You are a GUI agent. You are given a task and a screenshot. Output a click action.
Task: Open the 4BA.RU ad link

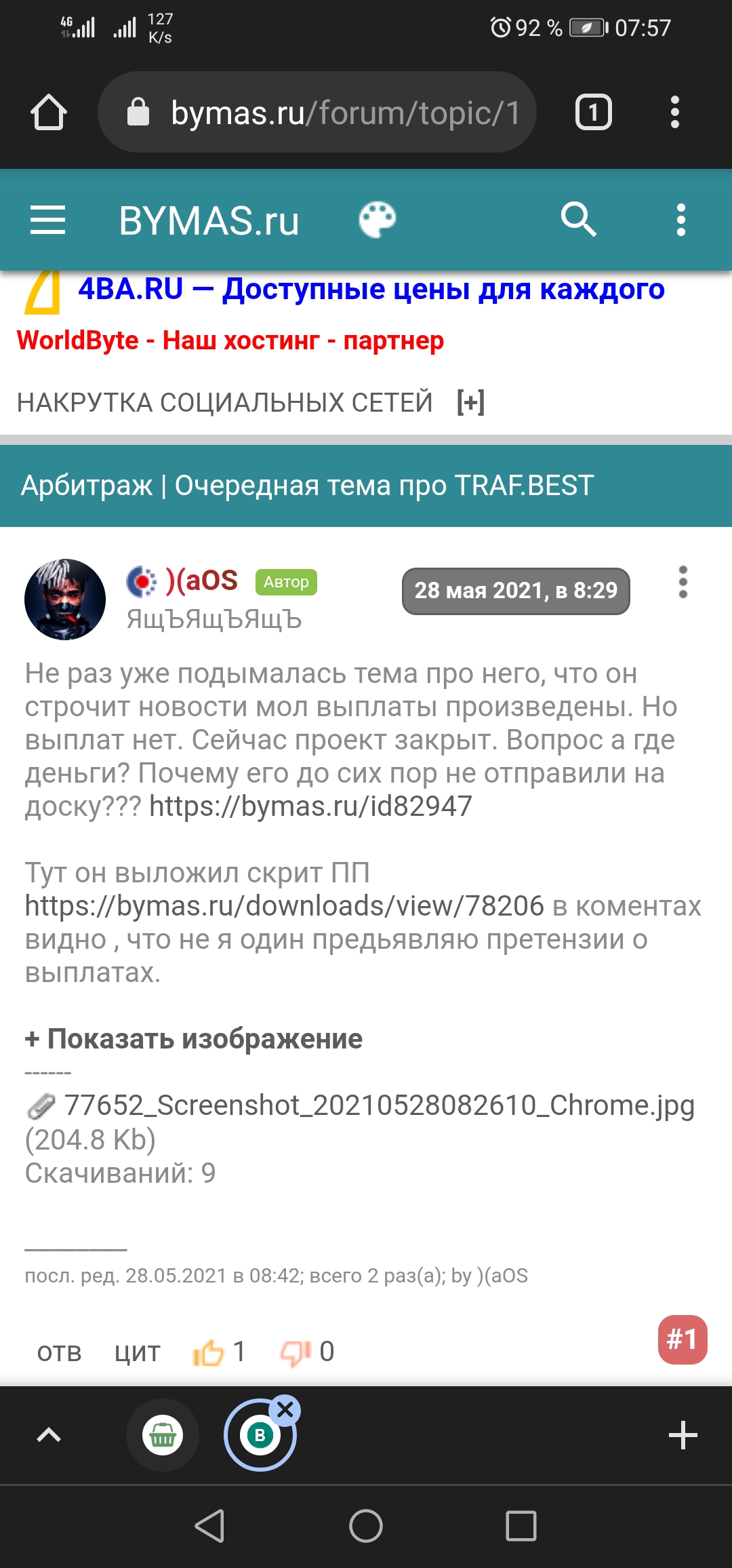[x=370, y=290]
